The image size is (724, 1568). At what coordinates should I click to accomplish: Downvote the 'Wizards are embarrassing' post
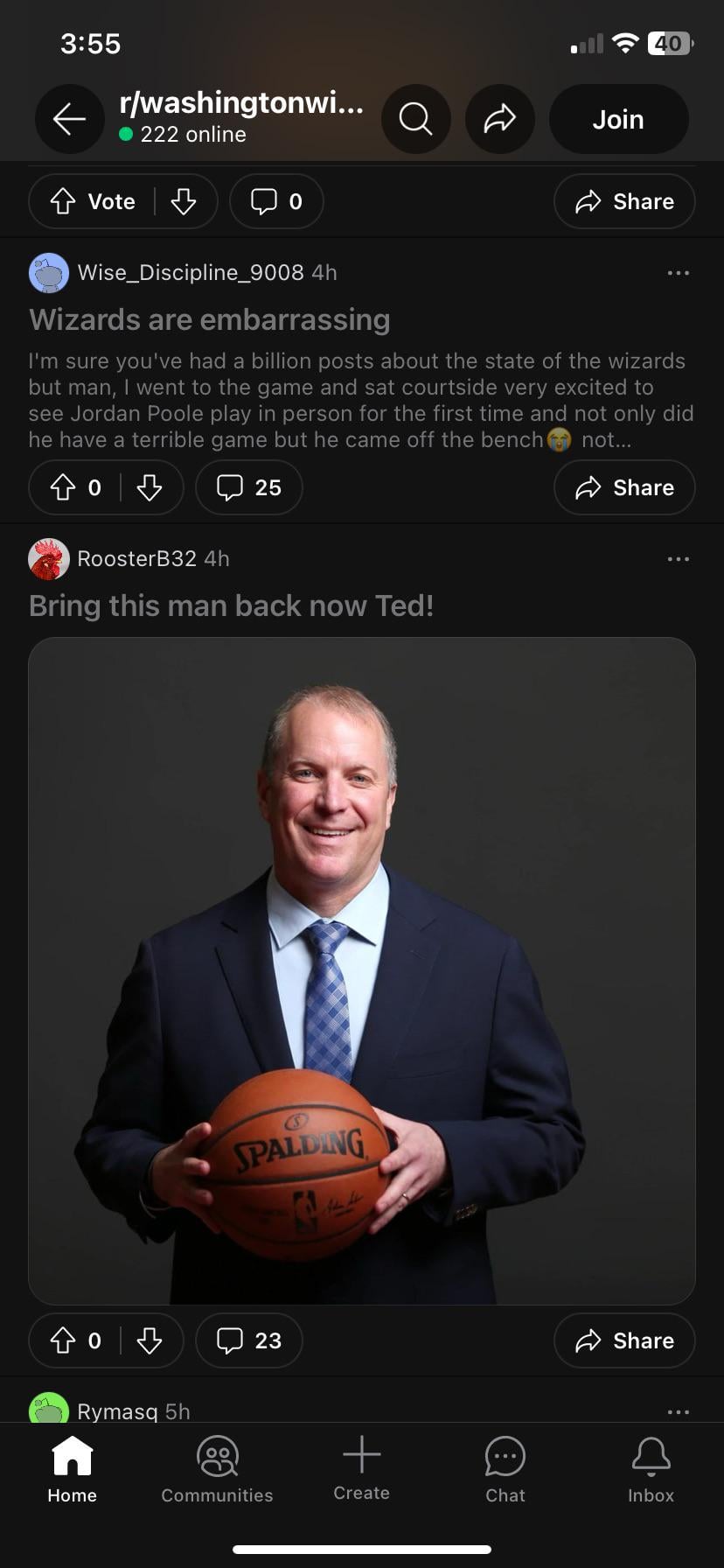[x=150, y=487]
